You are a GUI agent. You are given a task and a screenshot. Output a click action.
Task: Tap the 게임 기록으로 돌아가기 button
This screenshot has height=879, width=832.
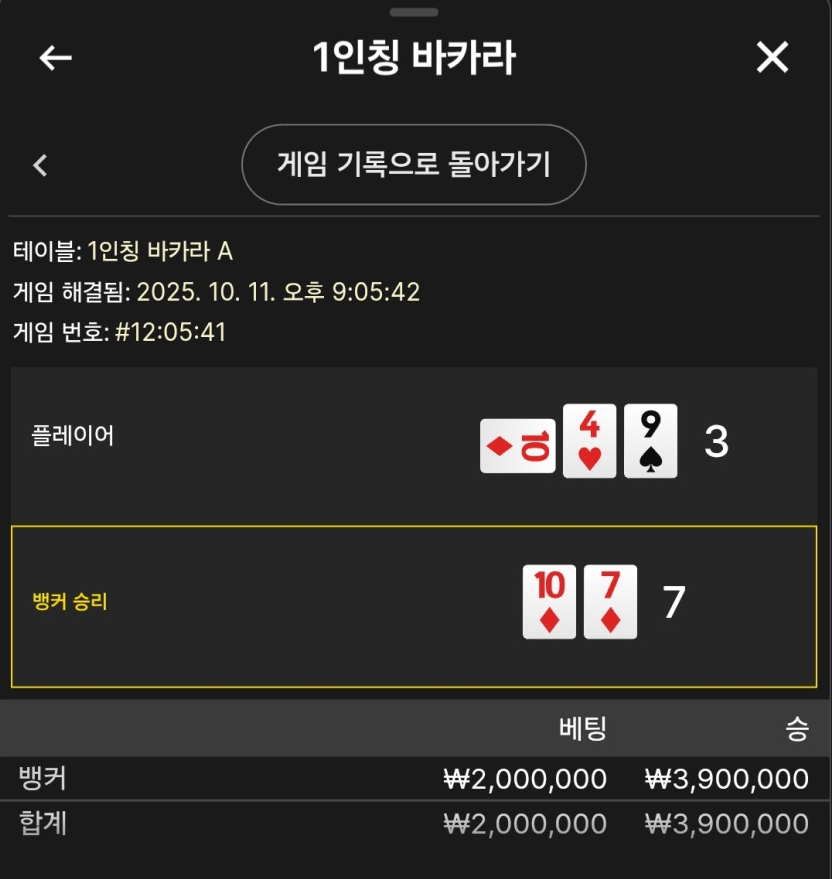click(413, 165)
